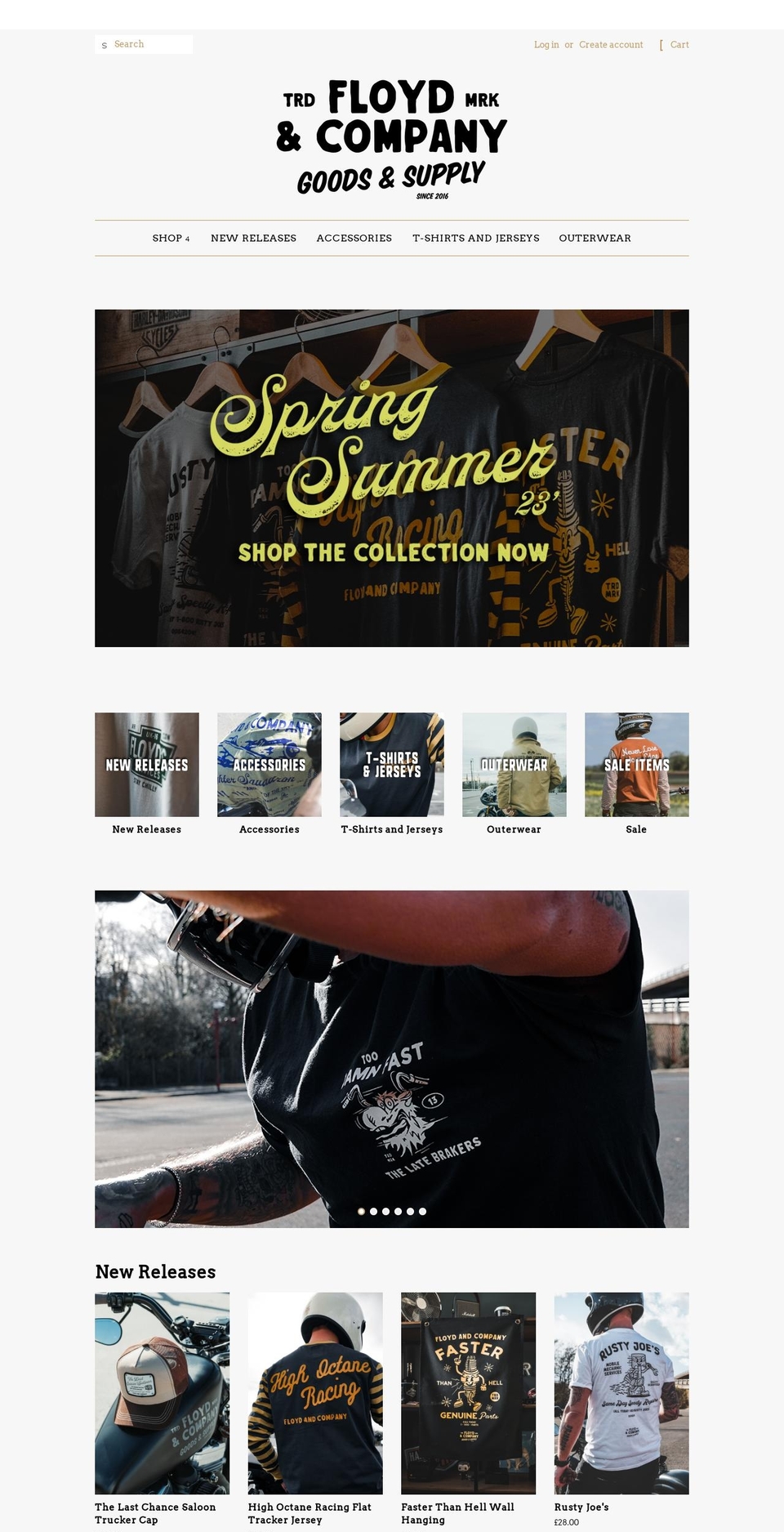Screen dimensions: 784x1532
Task: Select the first carousel indicator dot
Action: click(x=362, y=1212)
